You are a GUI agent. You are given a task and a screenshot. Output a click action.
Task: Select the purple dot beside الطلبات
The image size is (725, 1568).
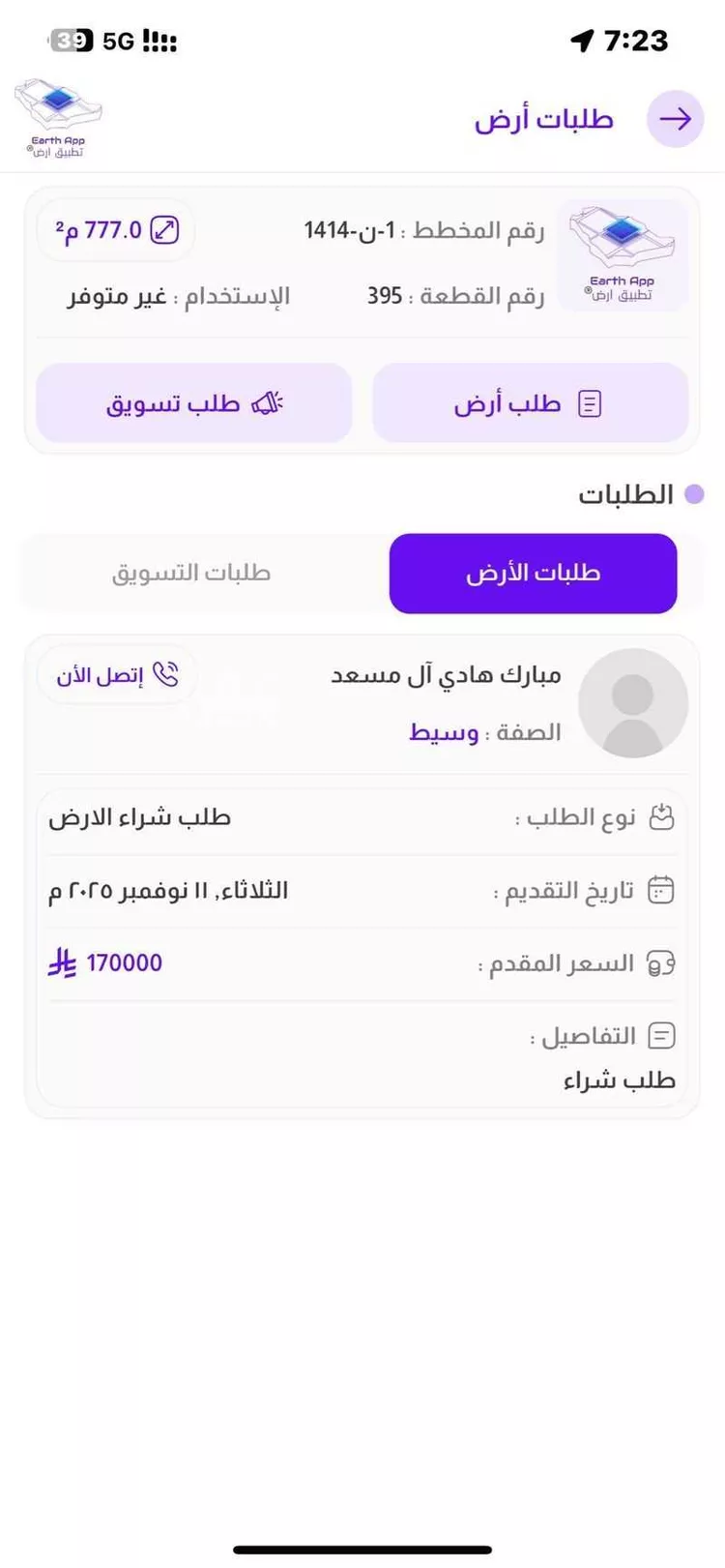[x=694, y=494]
